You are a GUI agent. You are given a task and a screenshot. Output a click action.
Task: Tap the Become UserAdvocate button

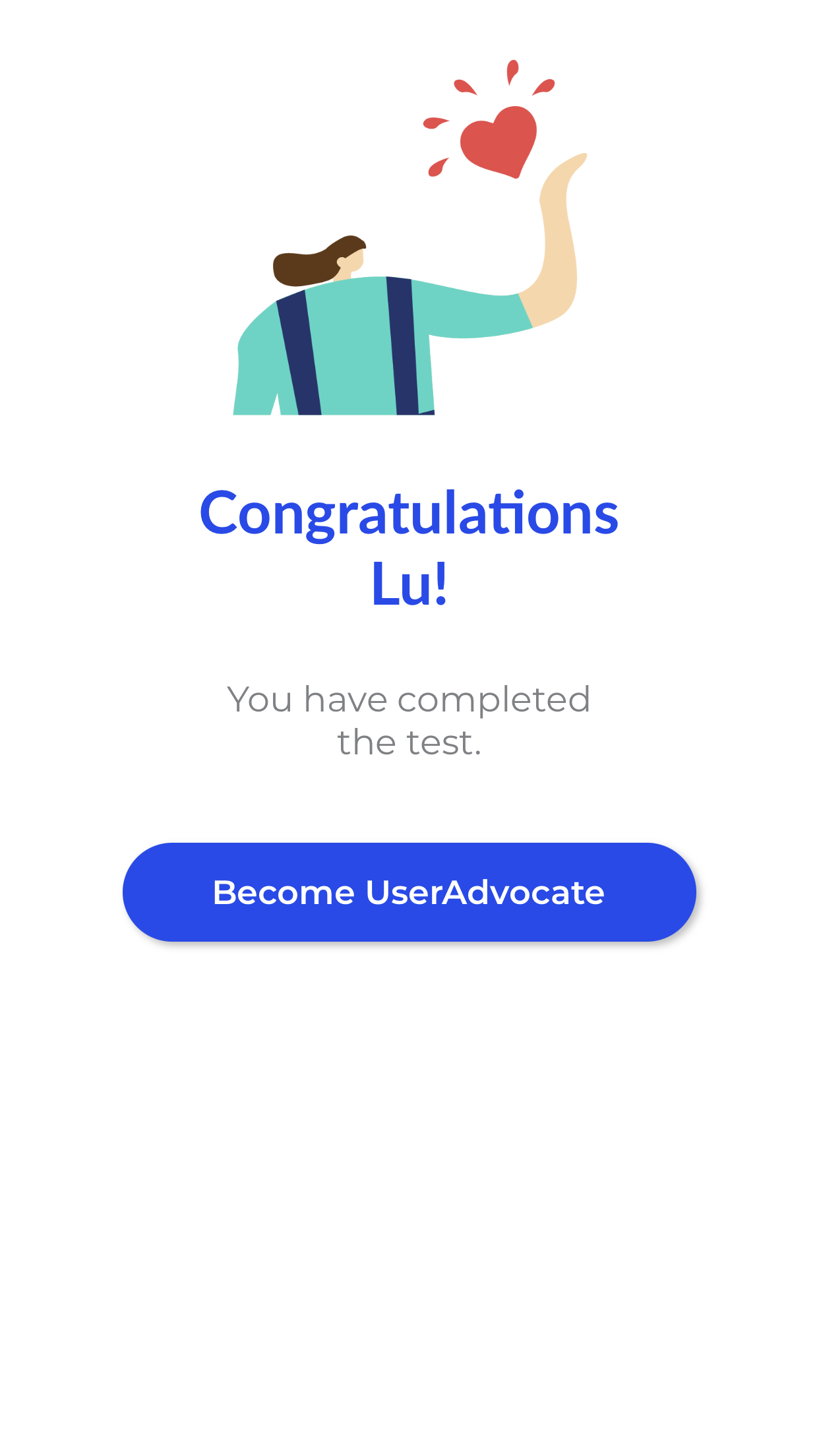[409, 892]
